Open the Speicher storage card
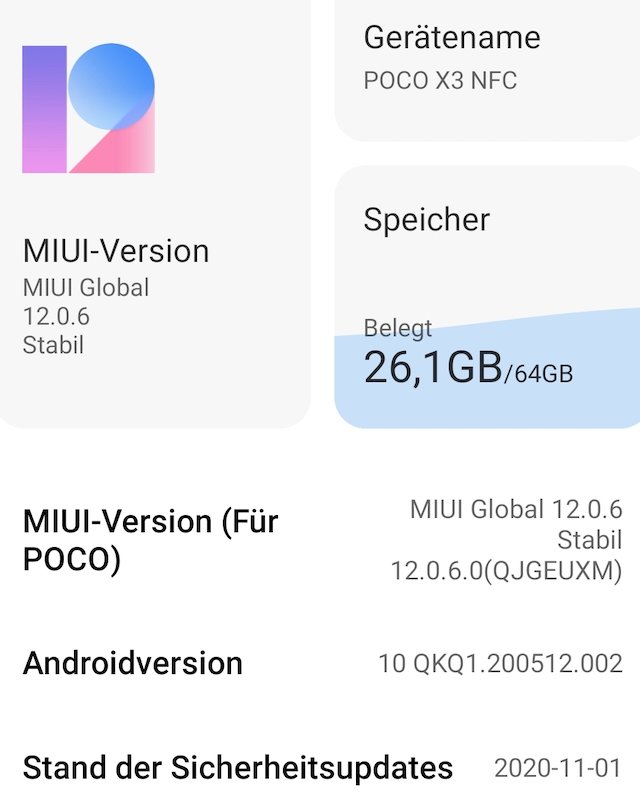This screenshot has width=640, height=803. click(x=487, y=300)
